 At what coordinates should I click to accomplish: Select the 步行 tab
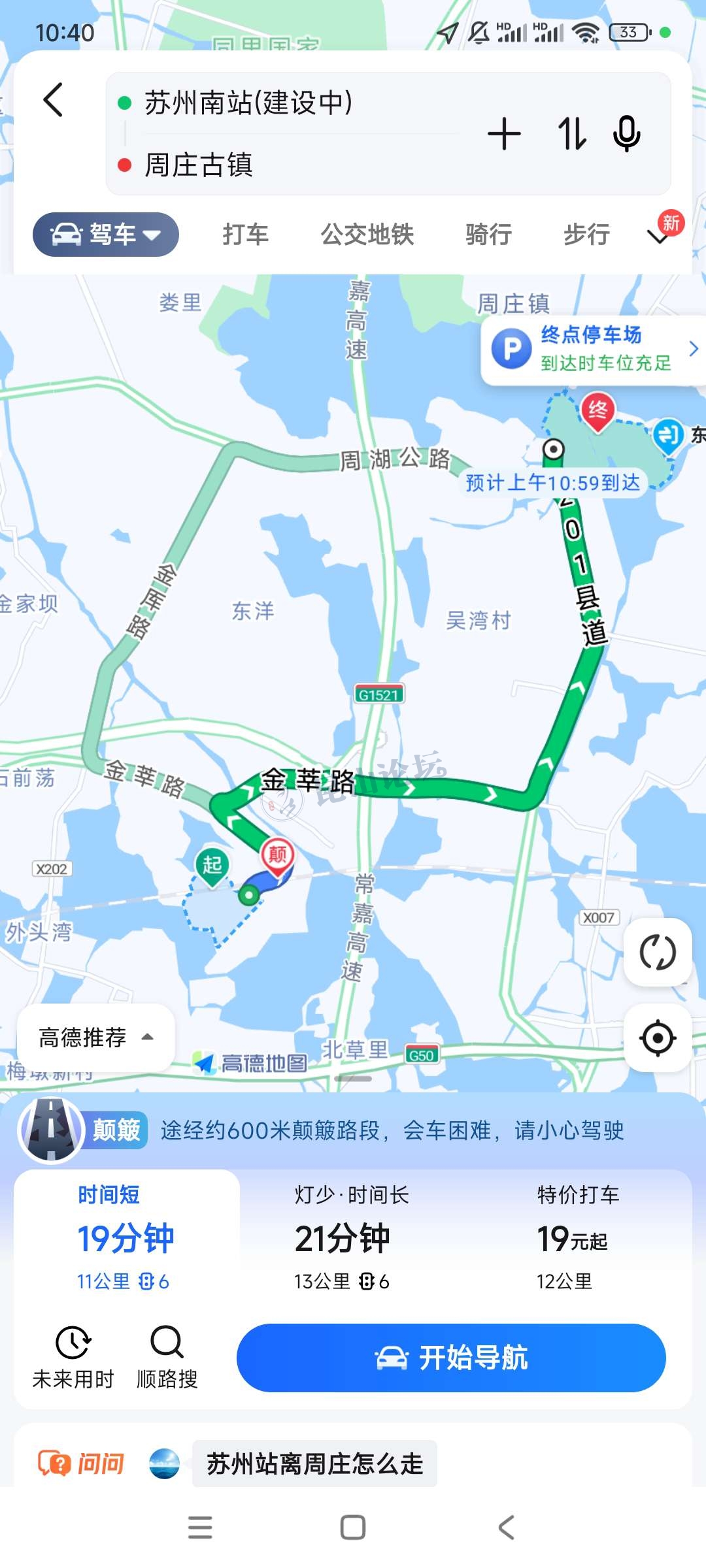586,234
